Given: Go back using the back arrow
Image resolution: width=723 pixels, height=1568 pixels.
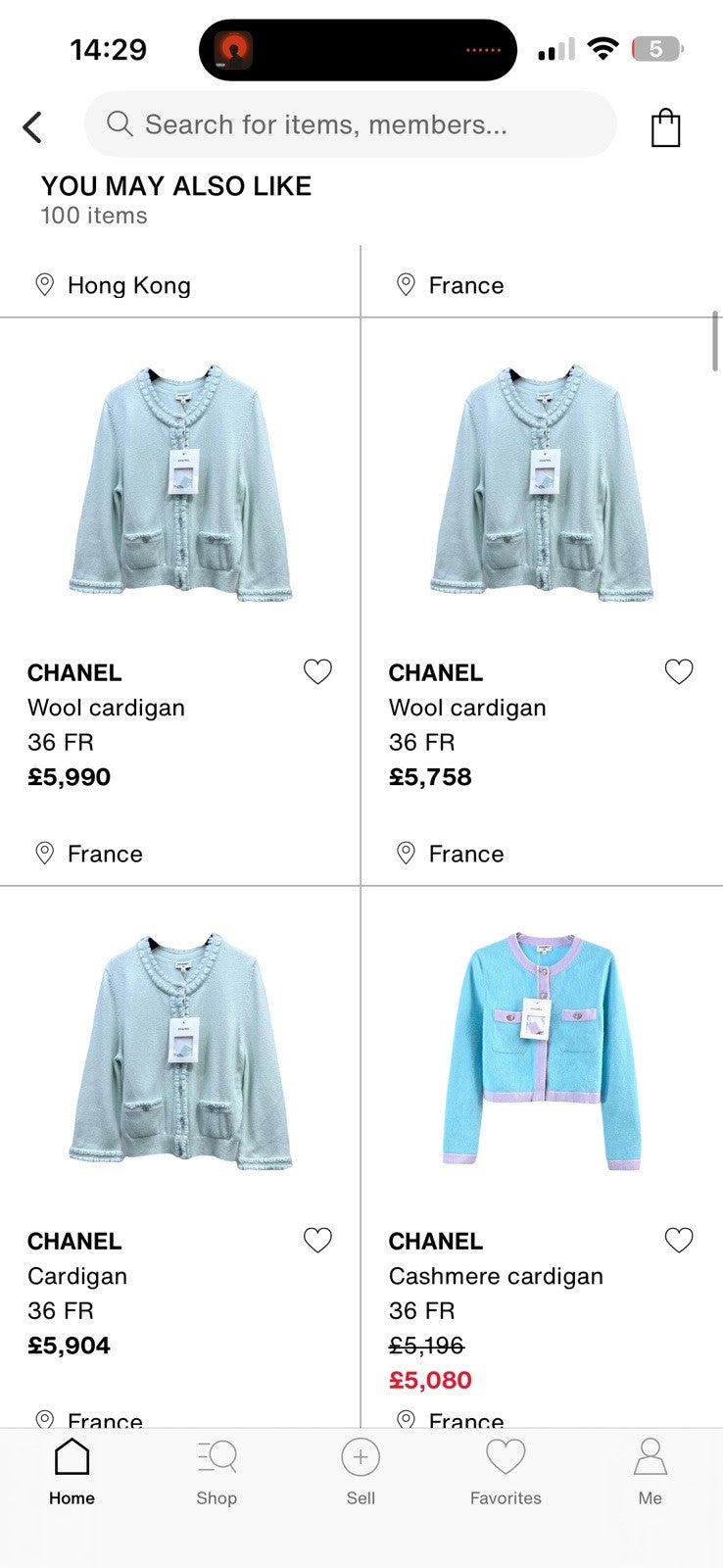Looking at the screenshot, I should [x=32, y=126].
